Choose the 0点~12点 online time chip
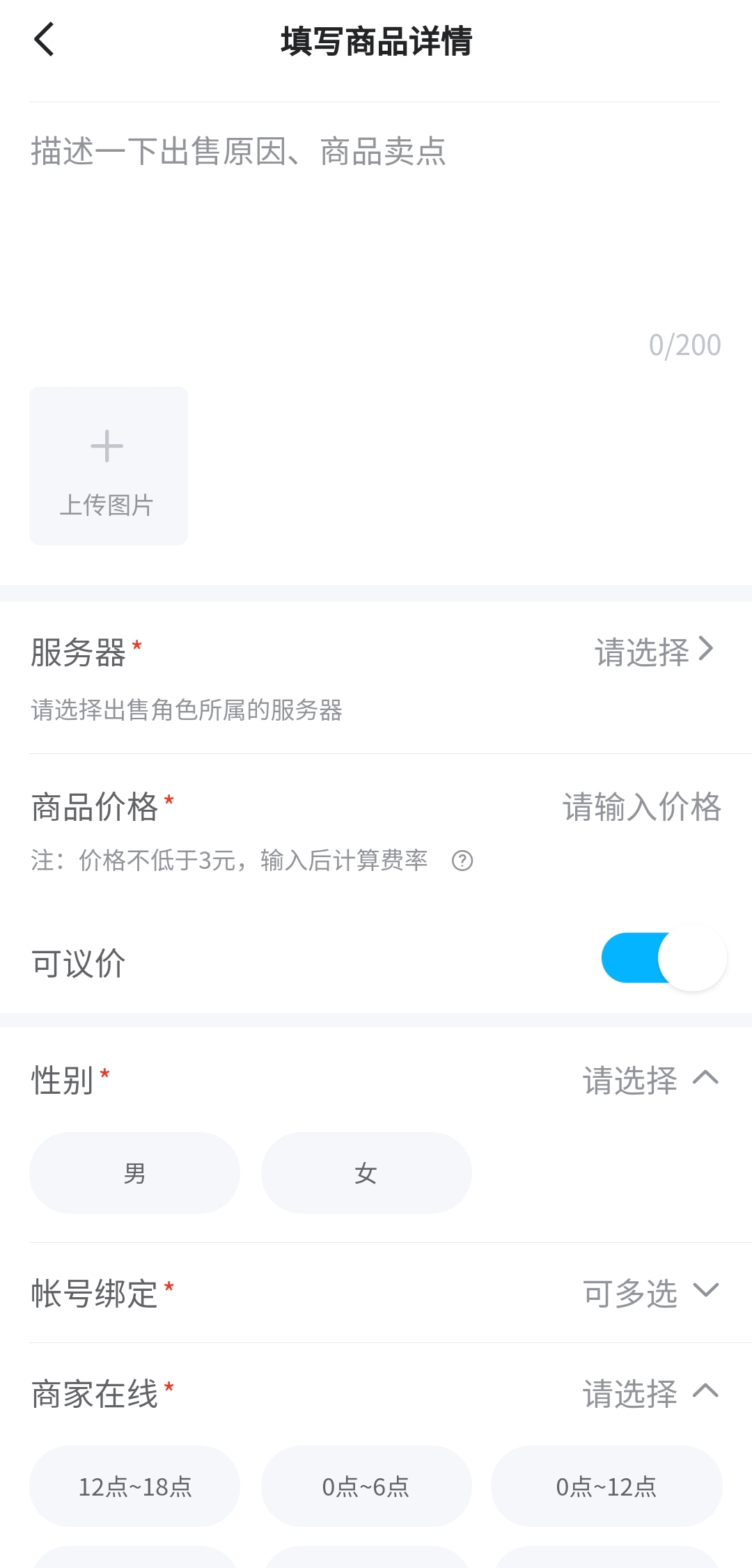The image size is (752, 1568). click(606, 1487)
